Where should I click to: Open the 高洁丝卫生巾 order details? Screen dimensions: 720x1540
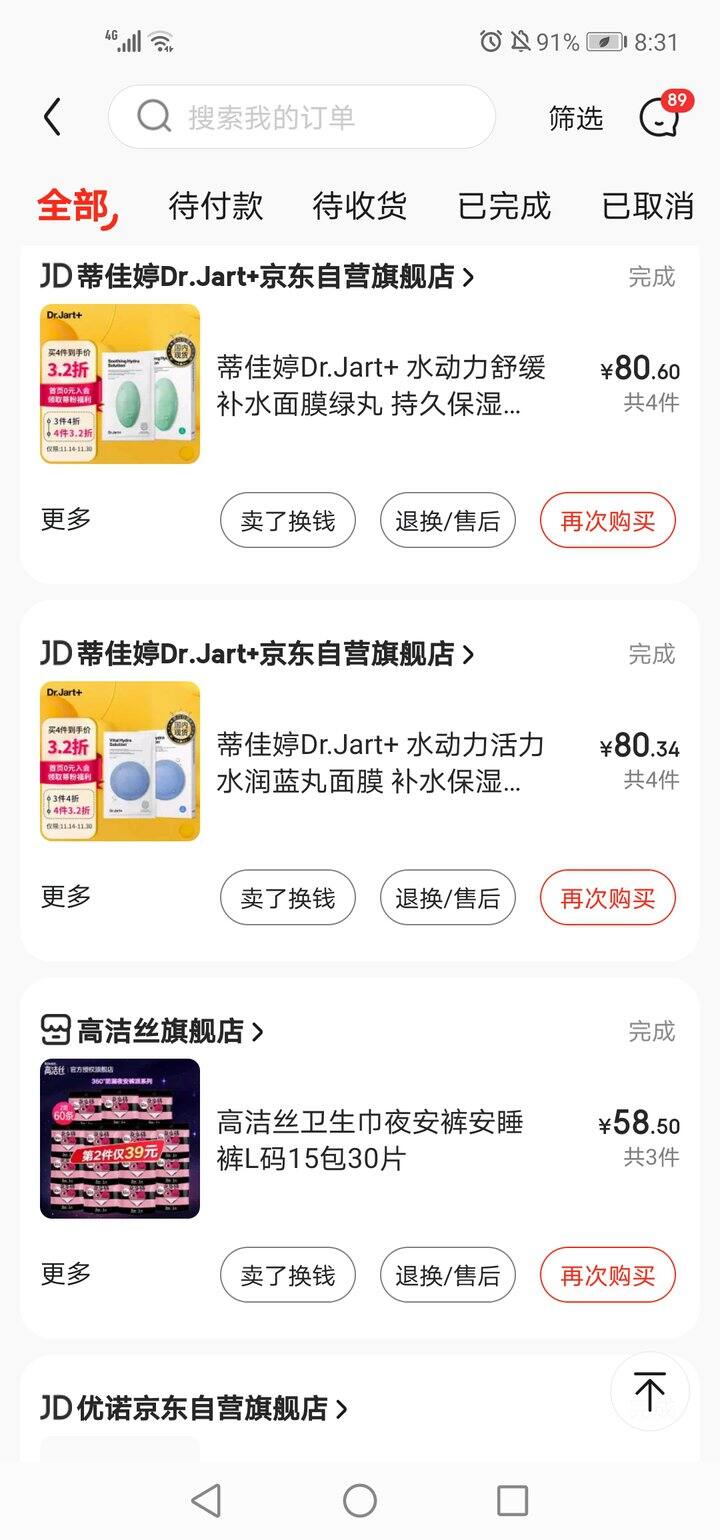tap(370, 1140)
